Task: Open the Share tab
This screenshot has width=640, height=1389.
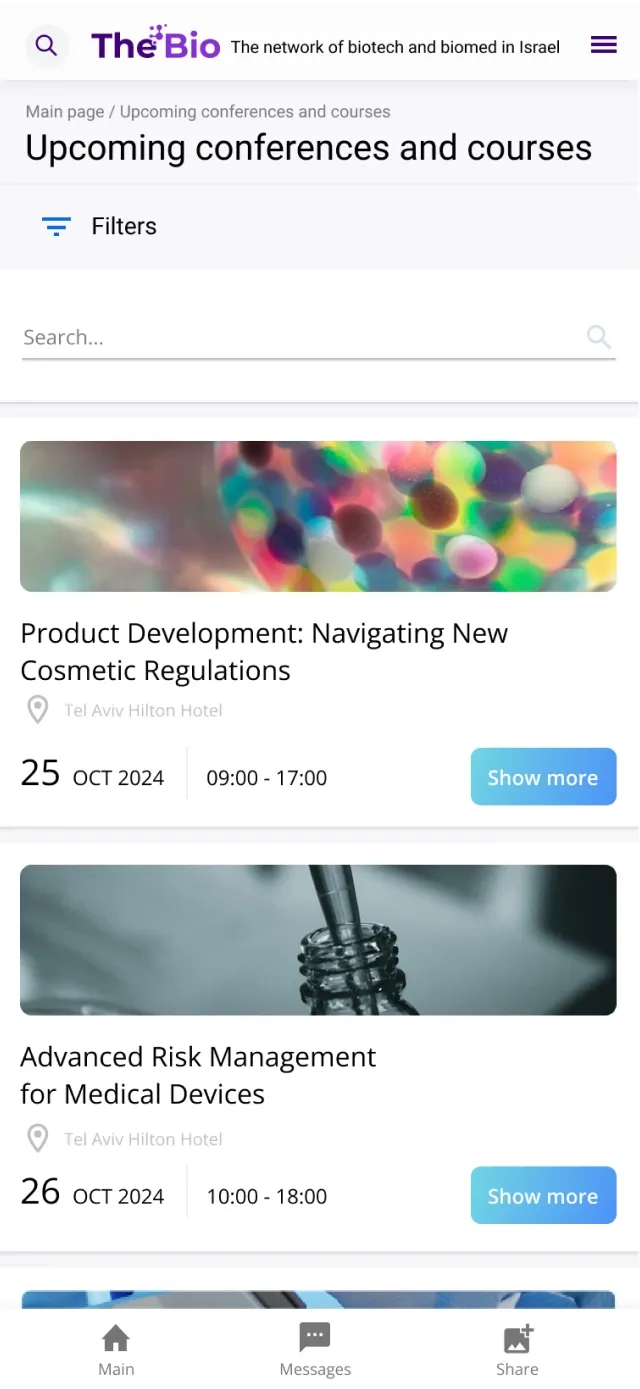Action: pos(517,1350)
